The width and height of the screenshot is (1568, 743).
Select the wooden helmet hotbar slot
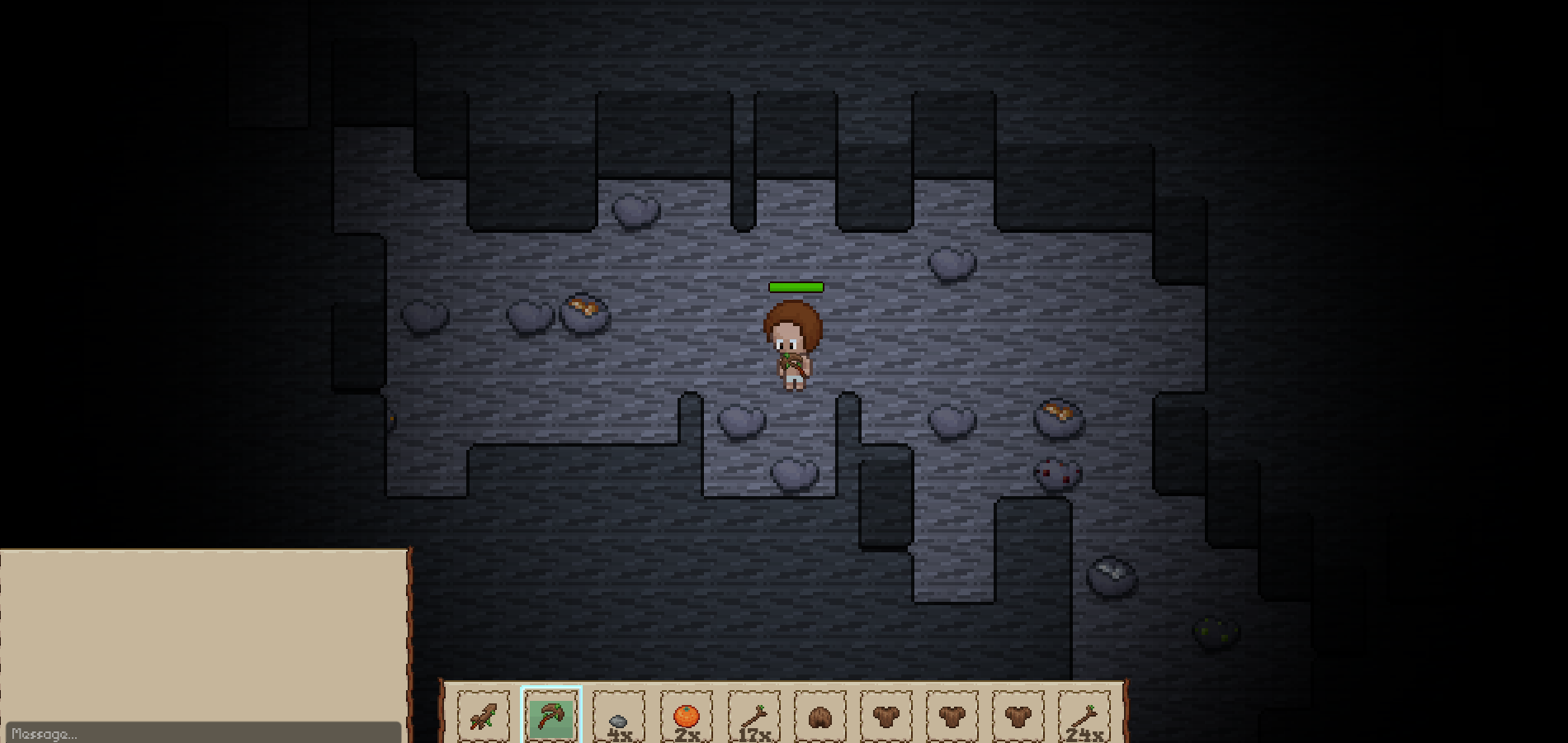[x=819, y=716]
